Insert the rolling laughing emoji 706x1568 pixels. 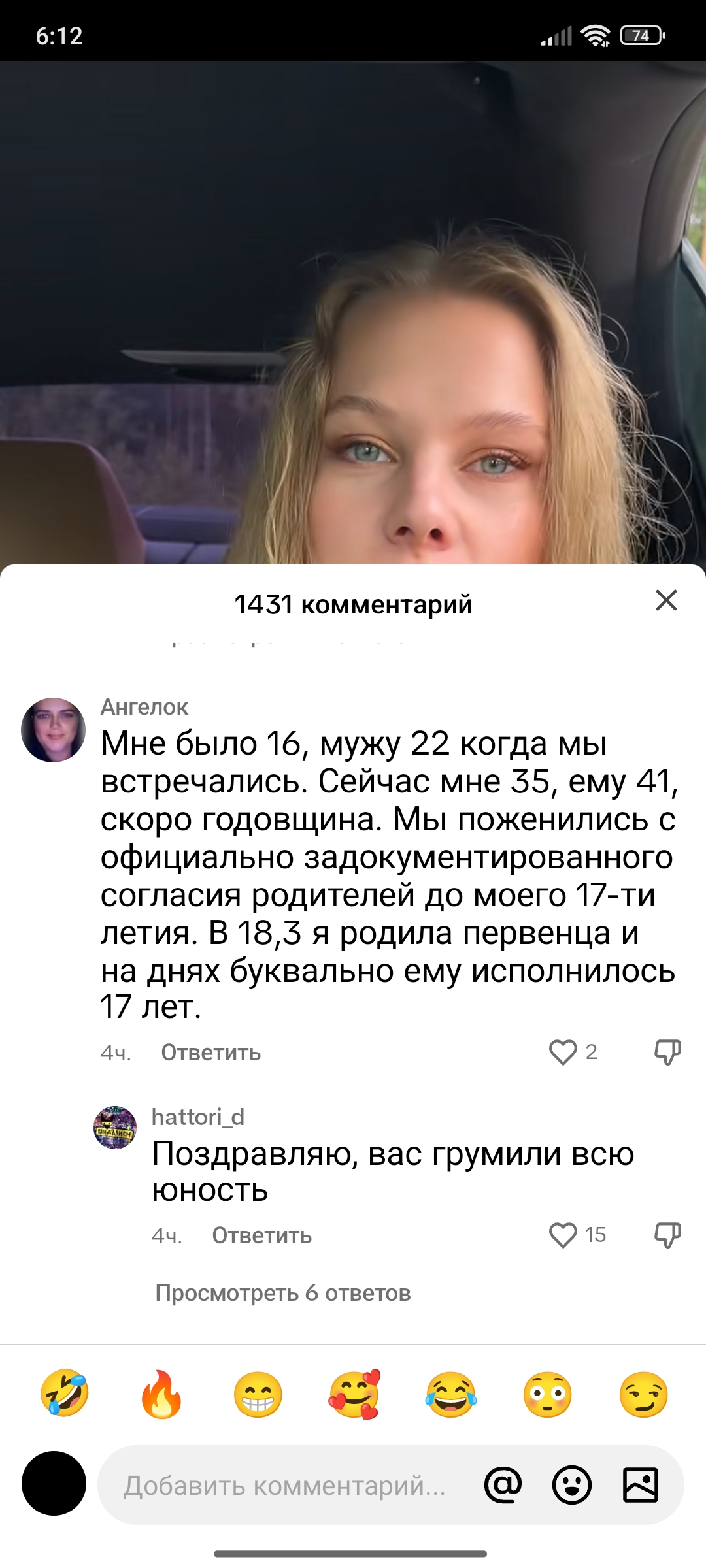pyautogui.click(x=65, y=1394)
